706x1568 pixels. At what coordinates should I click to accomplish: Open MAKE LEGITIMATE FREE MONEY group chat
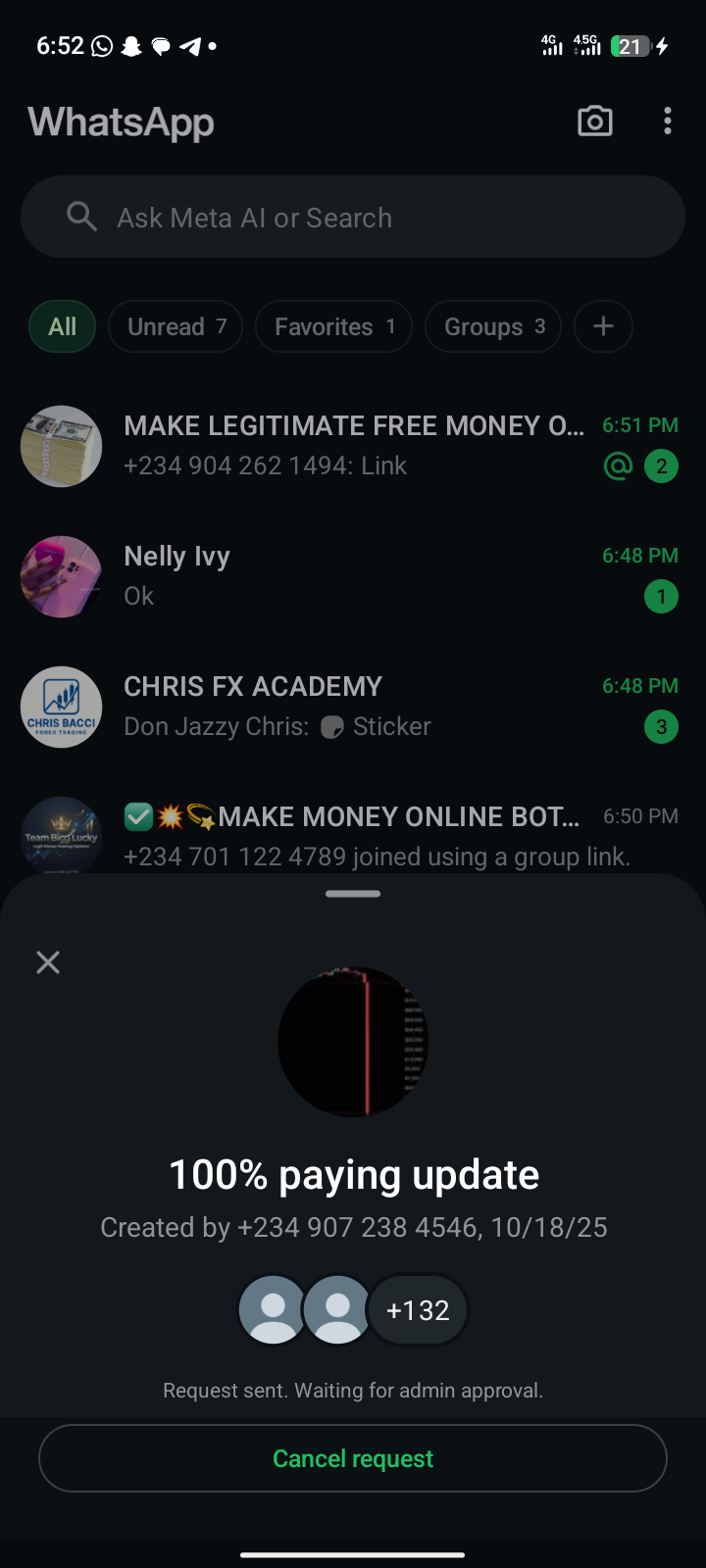coord(353,446)
